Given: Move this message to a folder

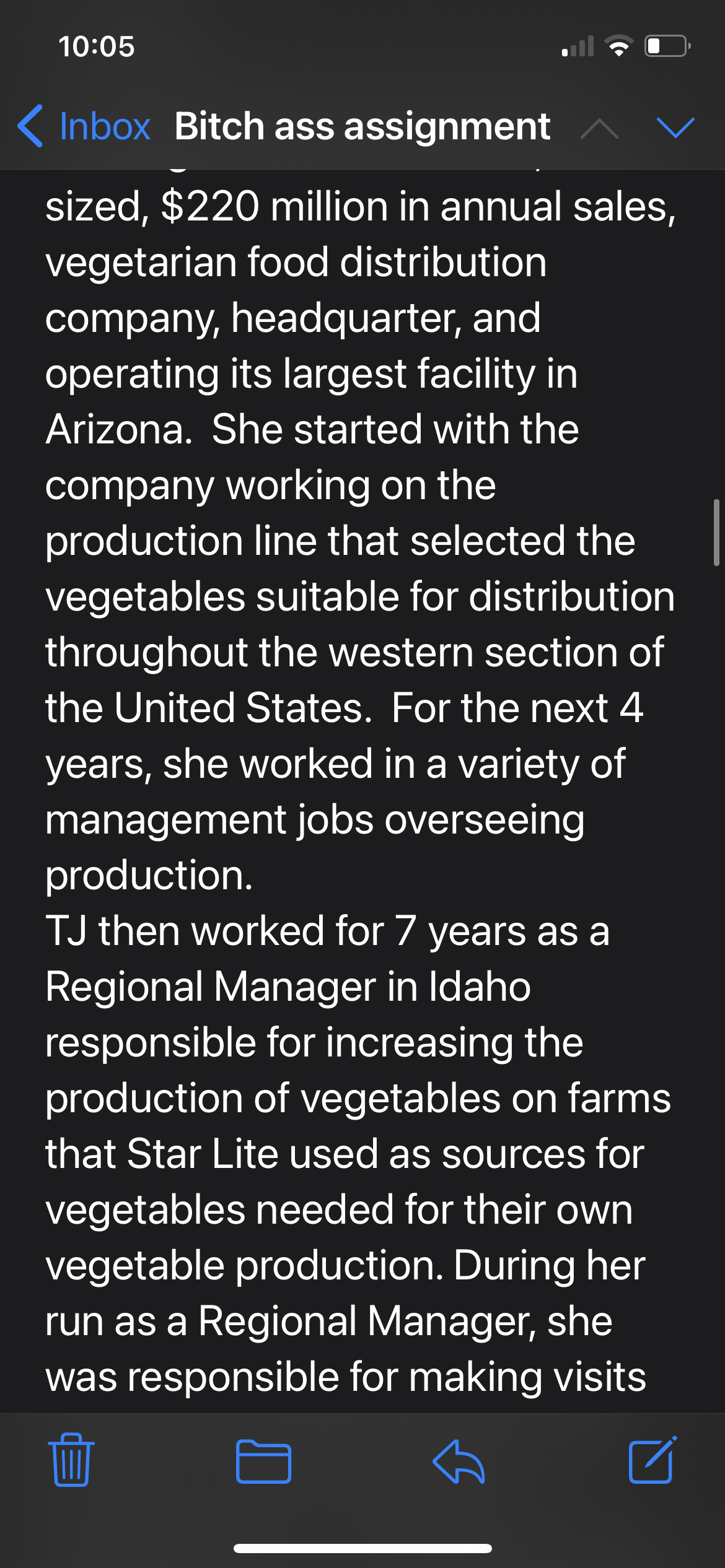Looking at the screenshot, I should [263, 1461].
